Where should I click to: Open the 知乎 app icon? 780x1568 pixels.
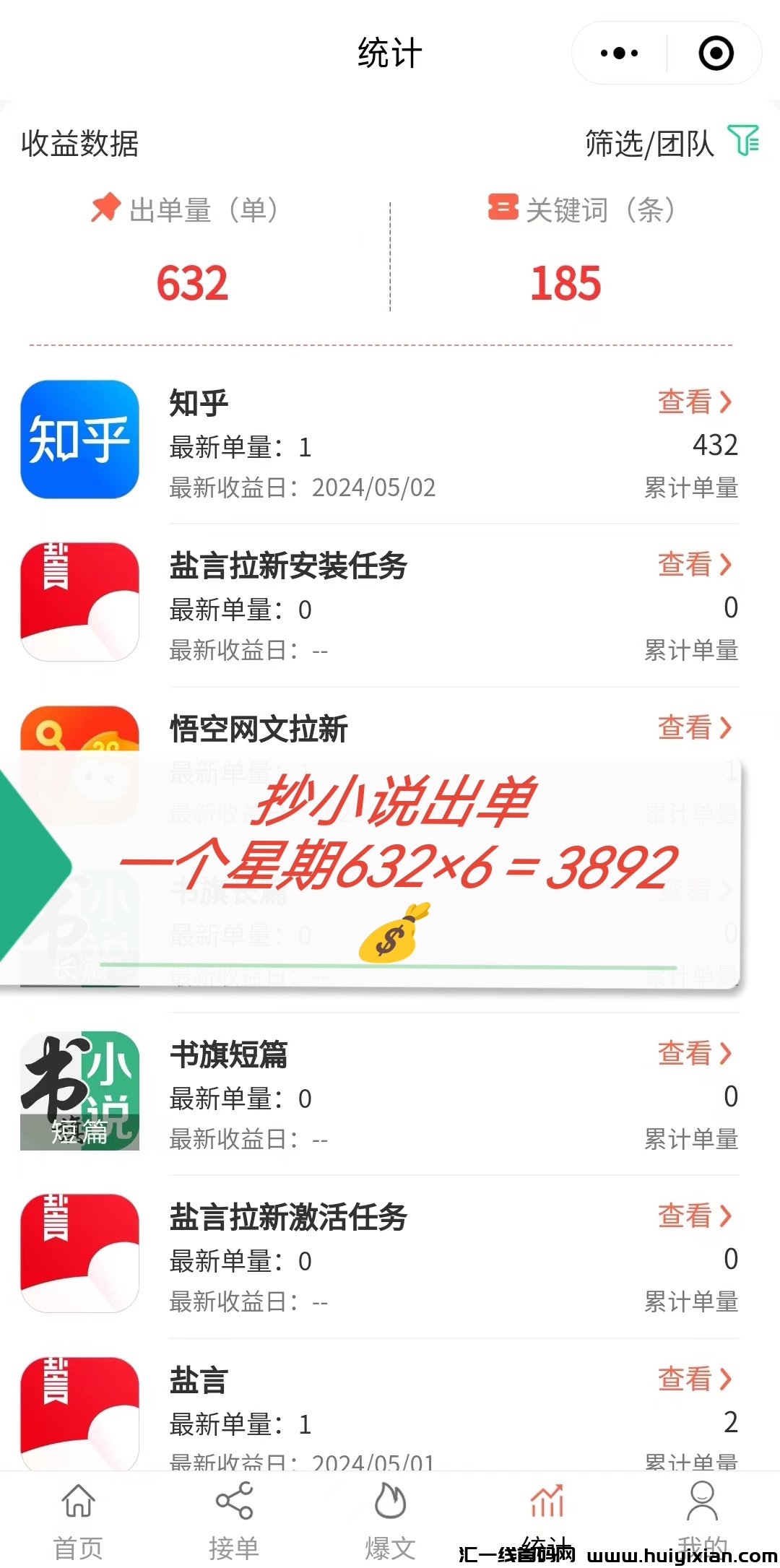(79, 439)
